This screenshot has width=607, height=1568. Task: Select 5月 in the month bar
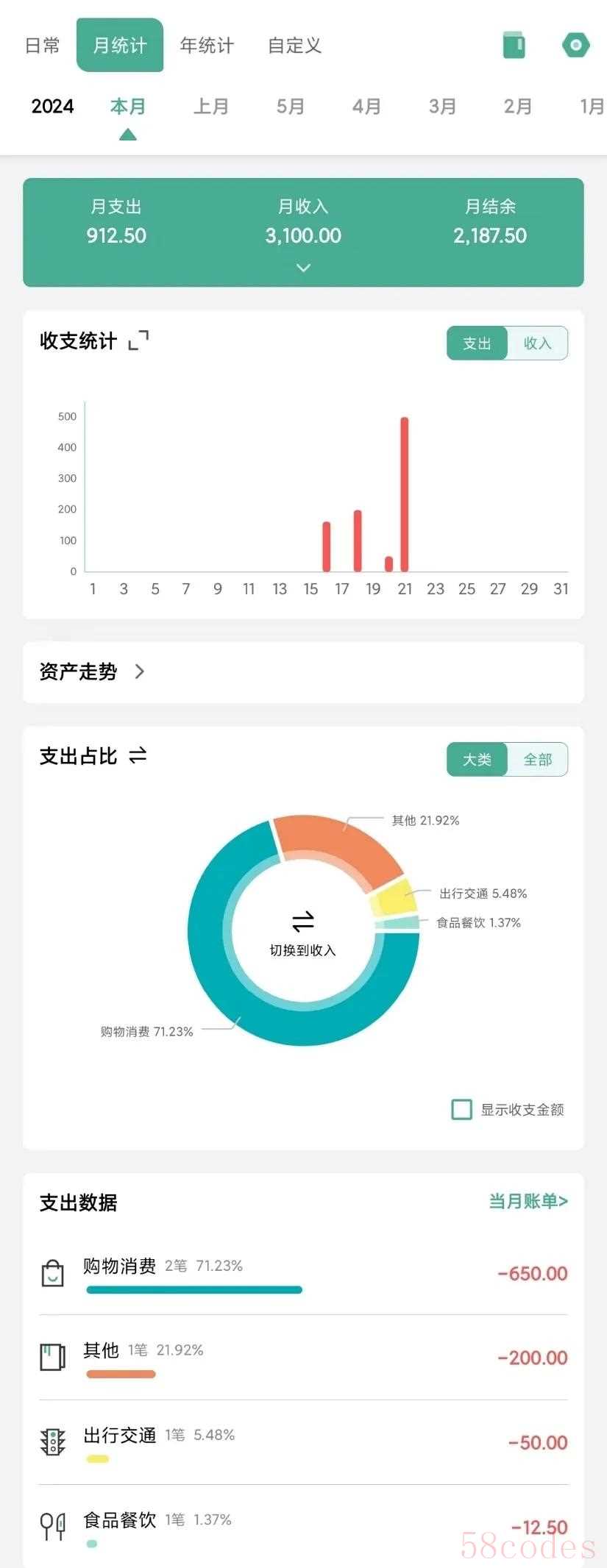[x=291, y=107]
